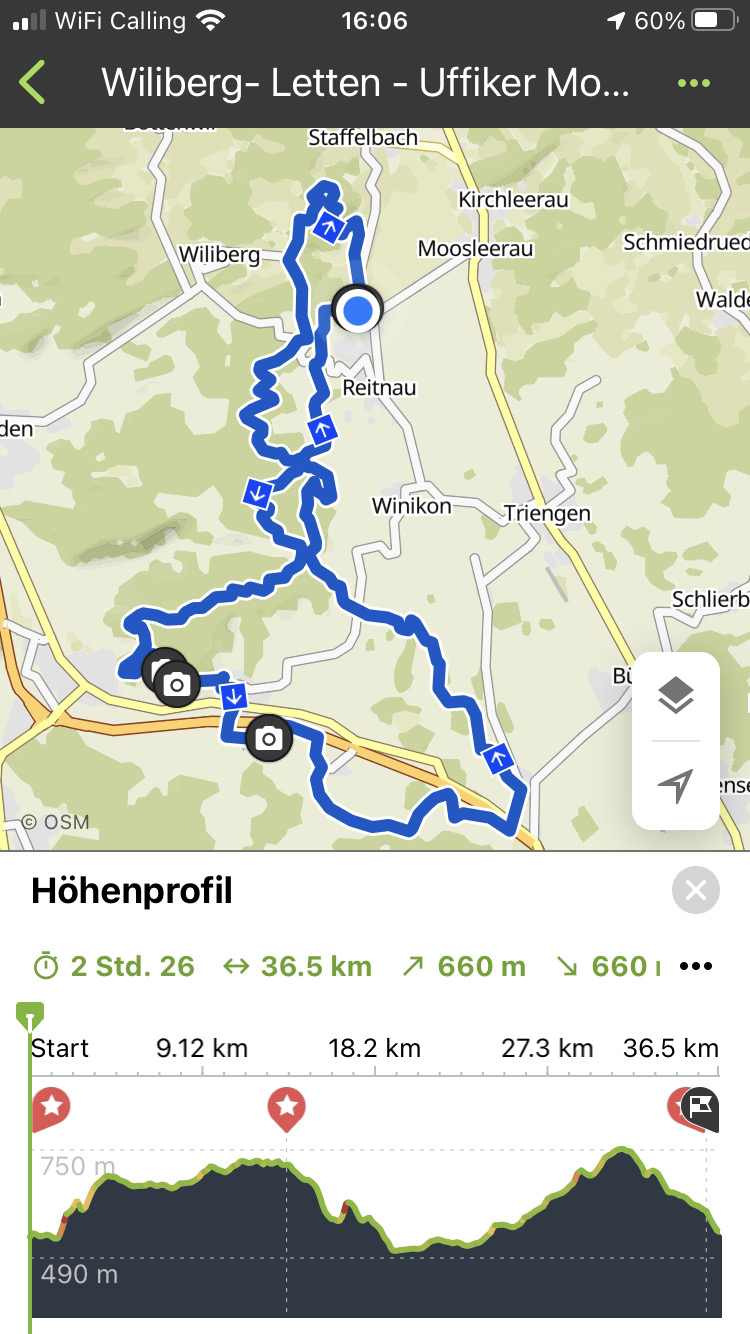Open the photo marker at the route's west end
Screen dimensions: 750x1334
(176, 684)
